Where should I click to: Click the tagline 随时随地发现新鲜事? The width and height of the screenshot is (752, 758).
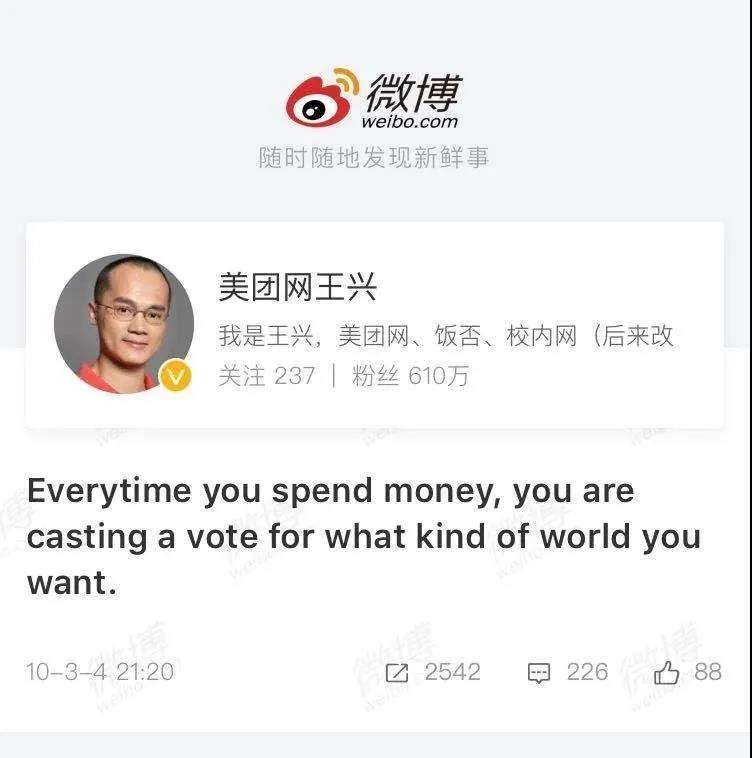click(x=375, y=158)
